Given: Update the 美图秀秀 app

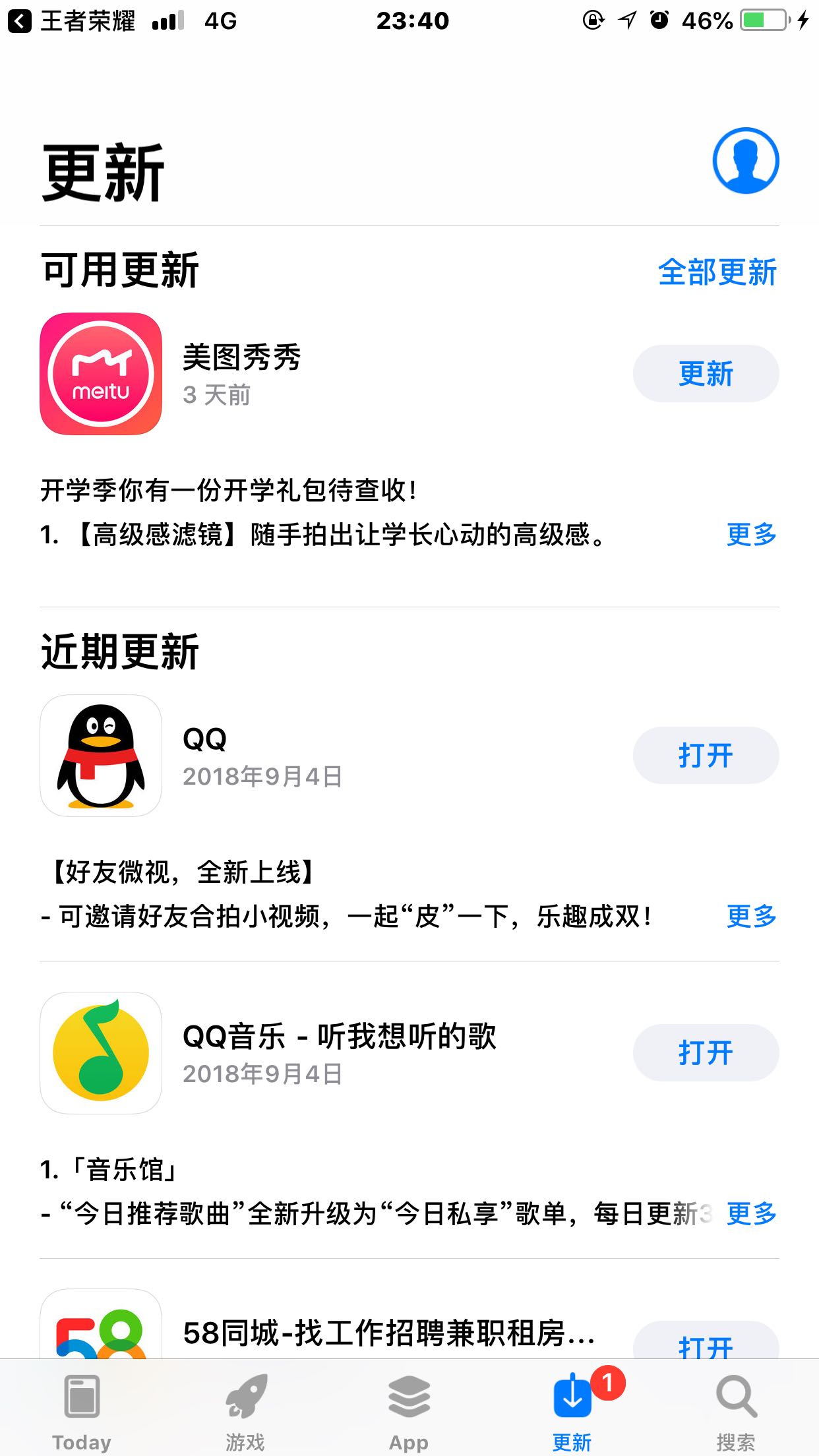Looking at the screenshot, I should coord(706,374).
